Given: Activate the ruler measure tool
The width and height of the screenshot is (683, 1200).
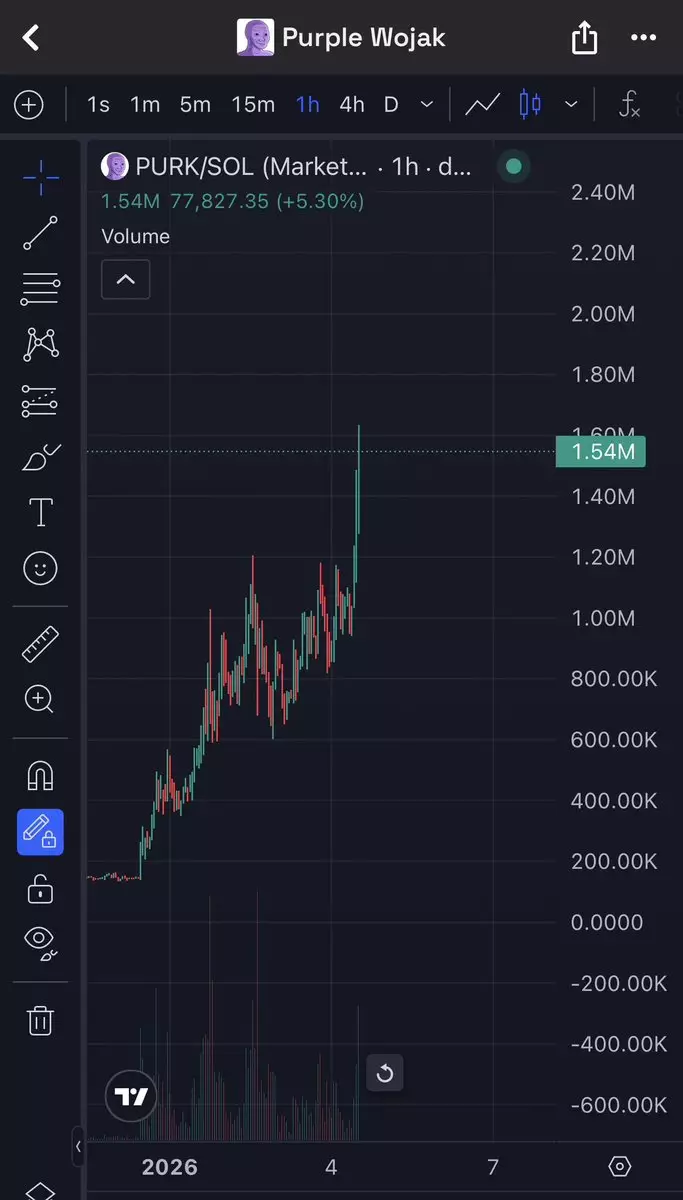Looking at the screenshot, I should [x=40, y=644].
